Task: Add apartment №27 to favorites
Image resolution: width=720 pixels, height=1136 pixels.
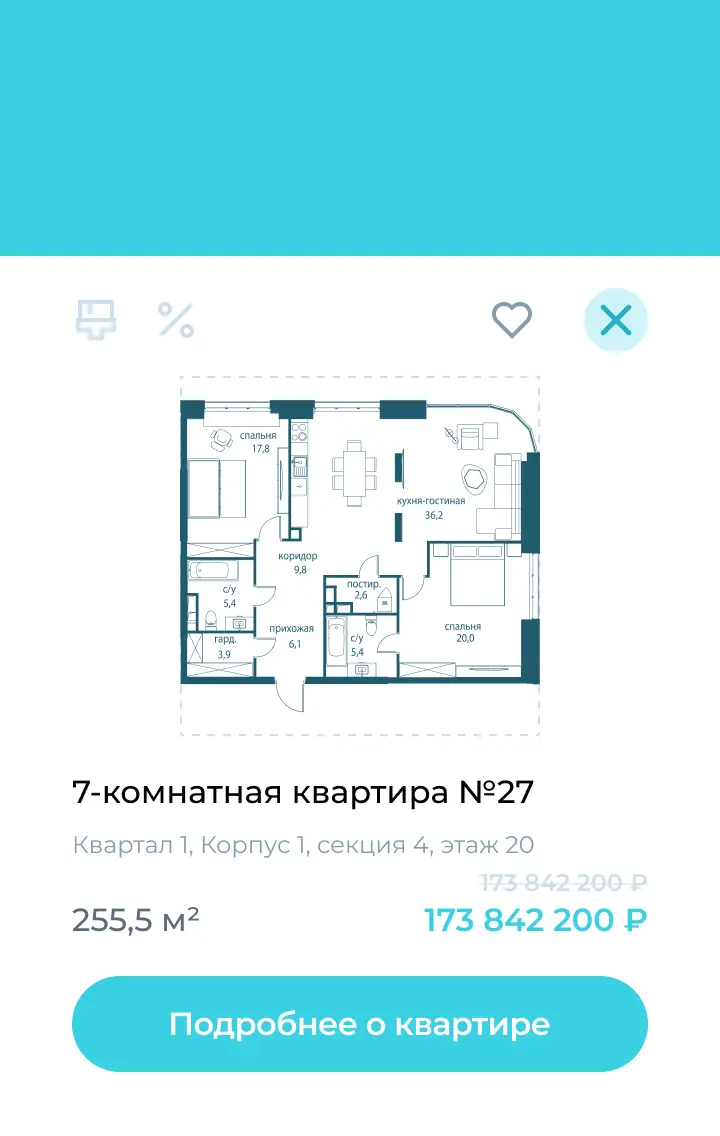Action: [512, 320]
